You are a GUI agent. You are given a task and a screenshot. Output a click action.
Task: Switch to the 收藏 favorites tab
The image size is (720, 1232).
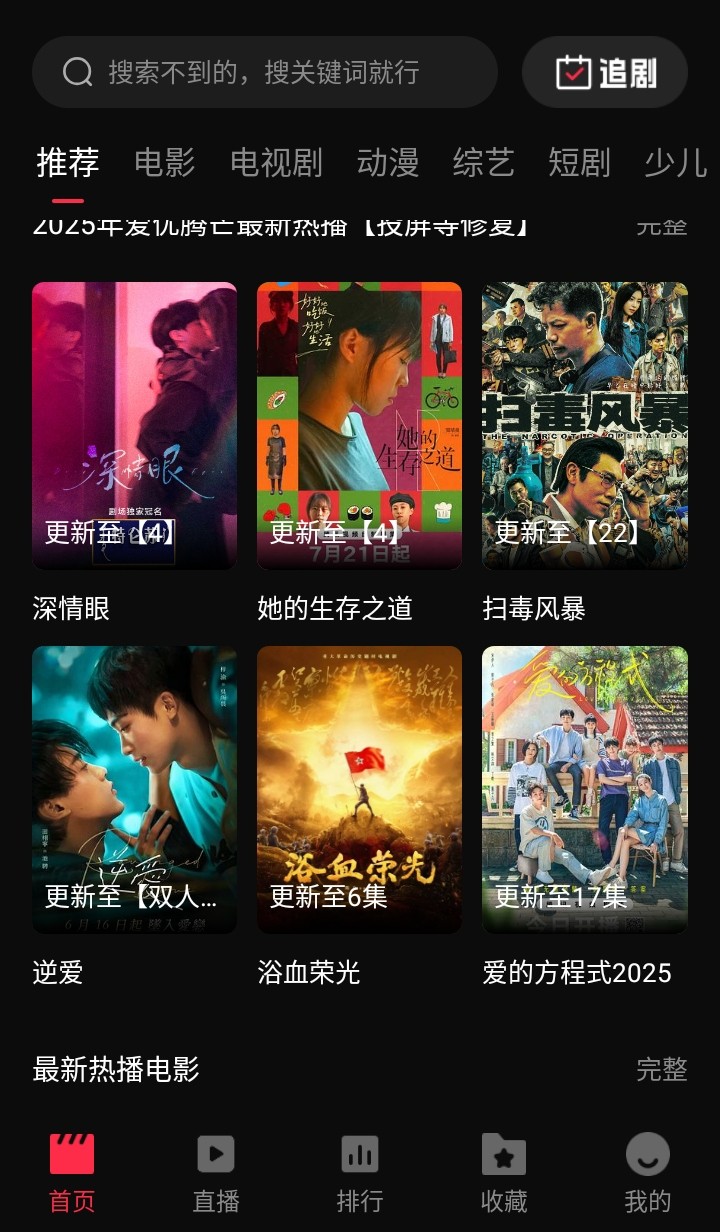click(504, 1172)
